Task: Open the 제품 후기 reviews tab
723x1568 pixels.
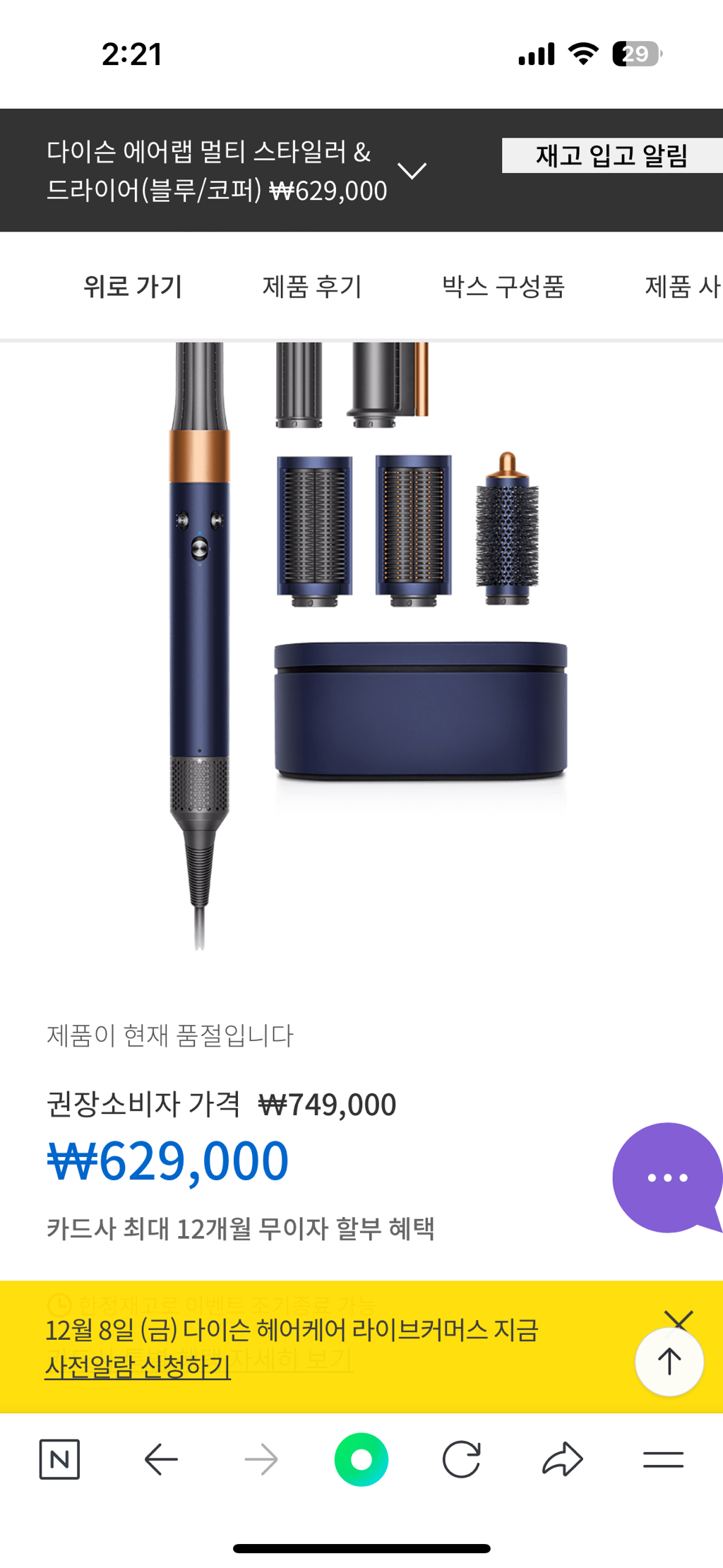Action: (x=312, y=287)
